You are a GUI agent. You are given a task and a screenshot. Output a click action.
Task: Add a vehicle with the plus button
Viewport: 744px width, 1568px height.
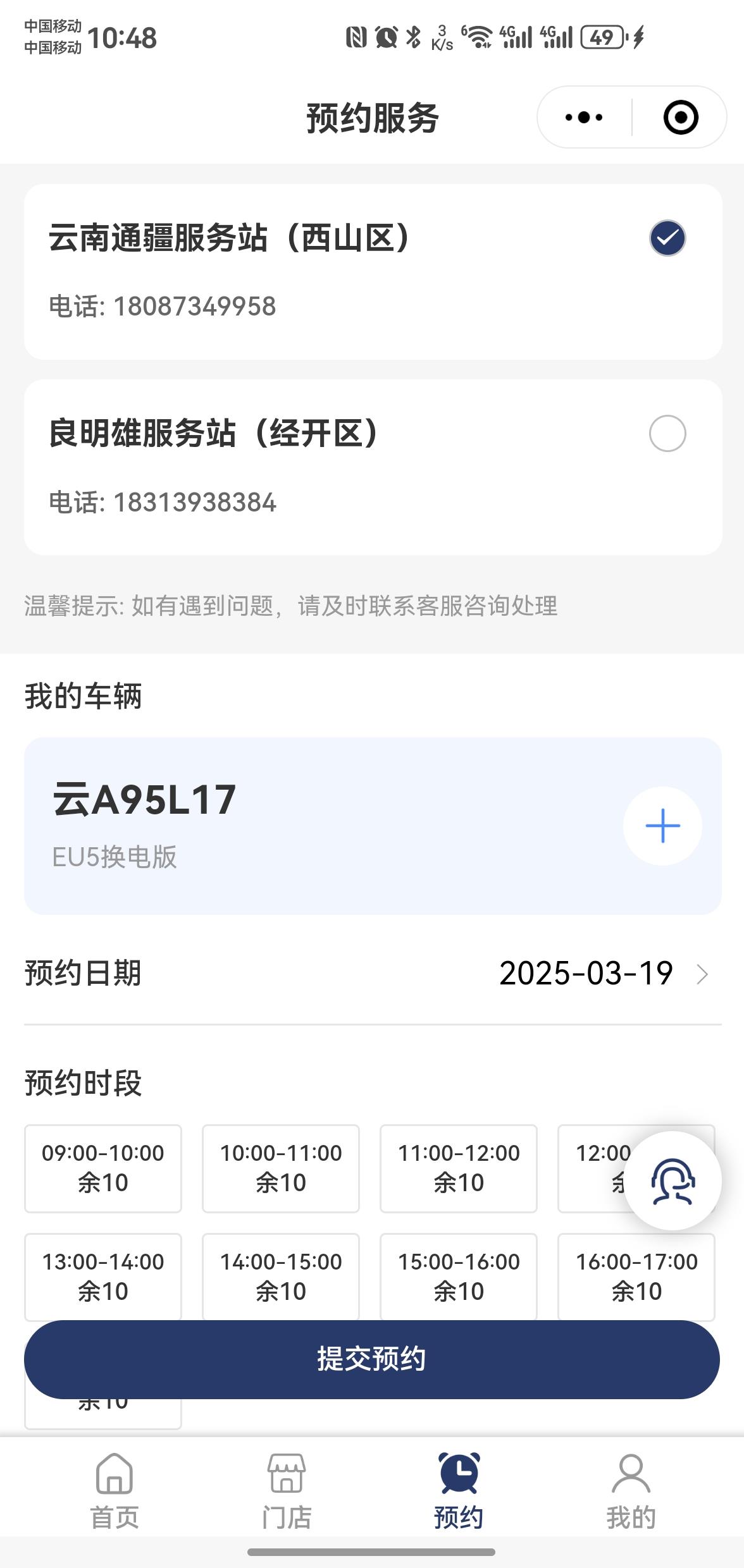pyautogui.click(x=662, y=826)
